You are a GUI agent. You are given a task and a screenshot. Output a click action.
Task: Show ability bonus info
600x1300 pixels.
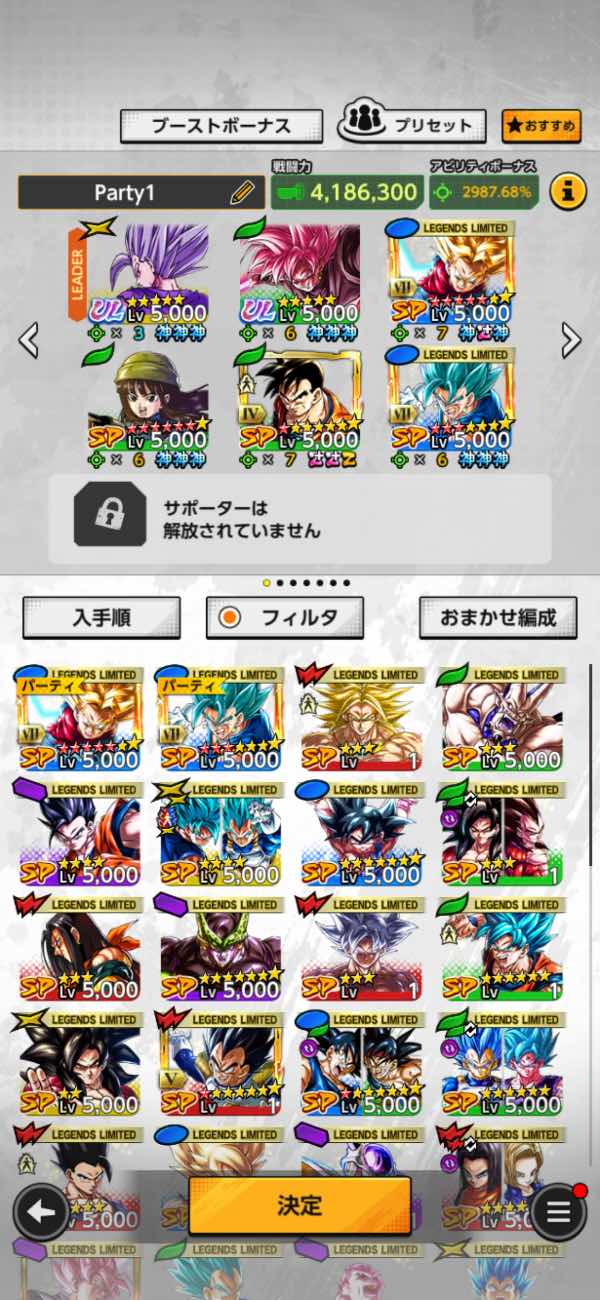[568, 191]
